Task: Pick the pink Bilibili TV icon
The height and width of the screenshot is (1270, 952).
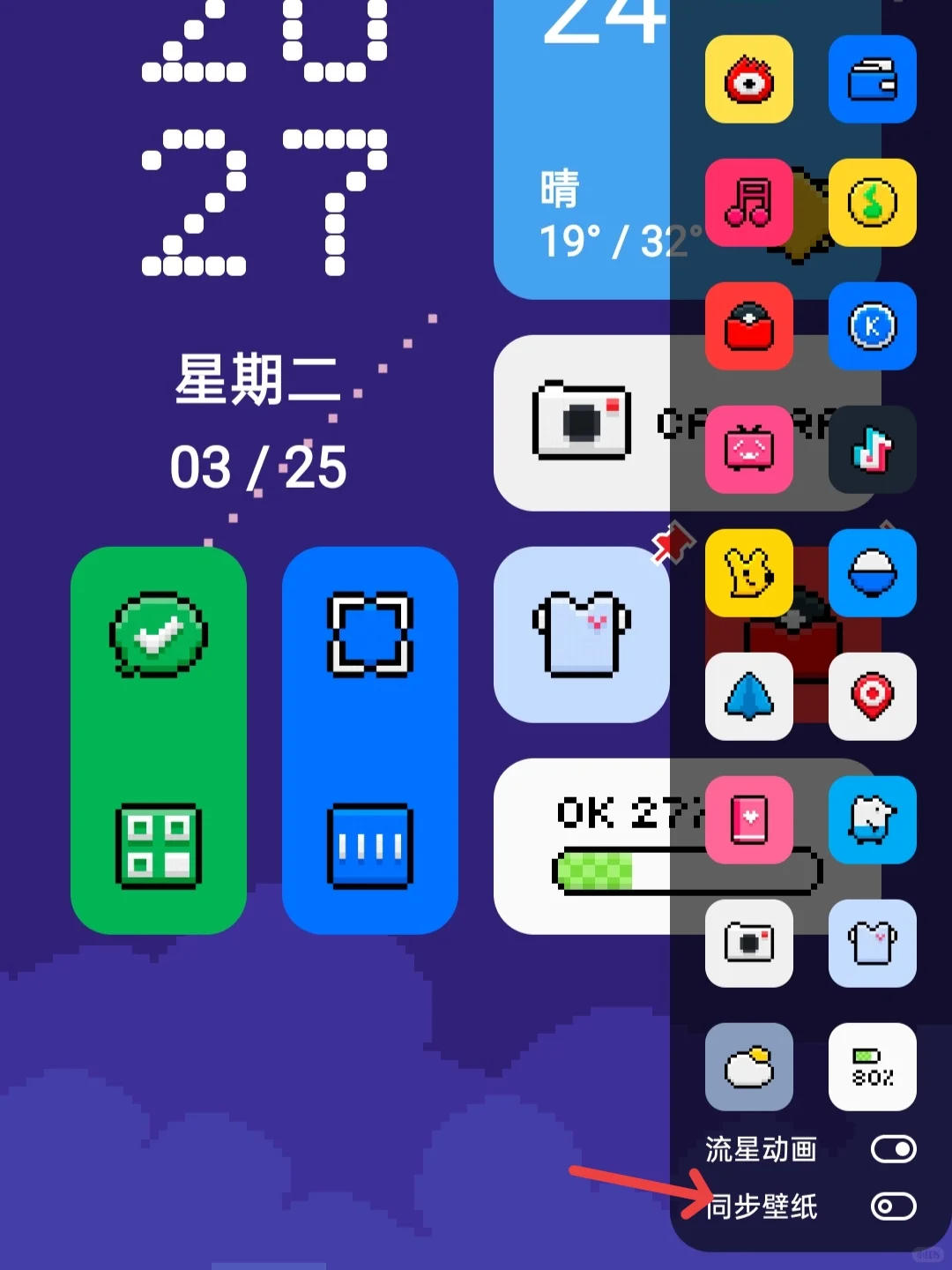Action: point(748,450)
